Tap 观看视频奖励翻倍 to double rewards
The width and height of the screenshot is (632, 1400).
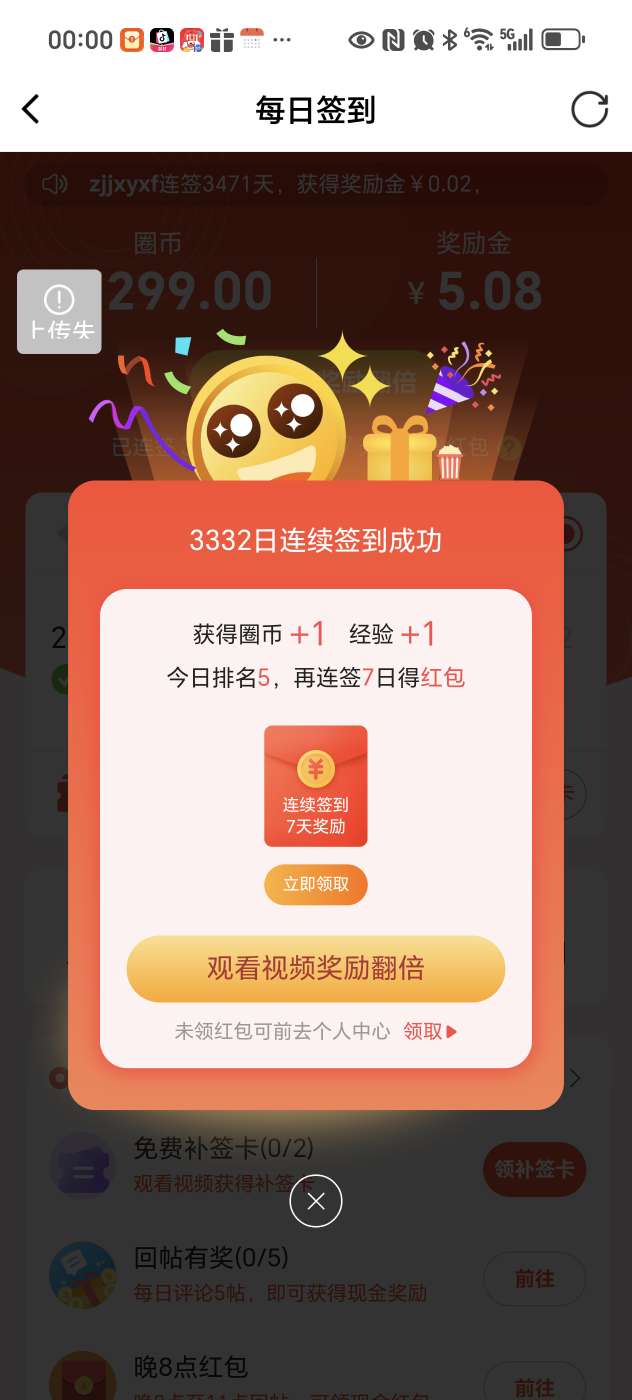316,968
